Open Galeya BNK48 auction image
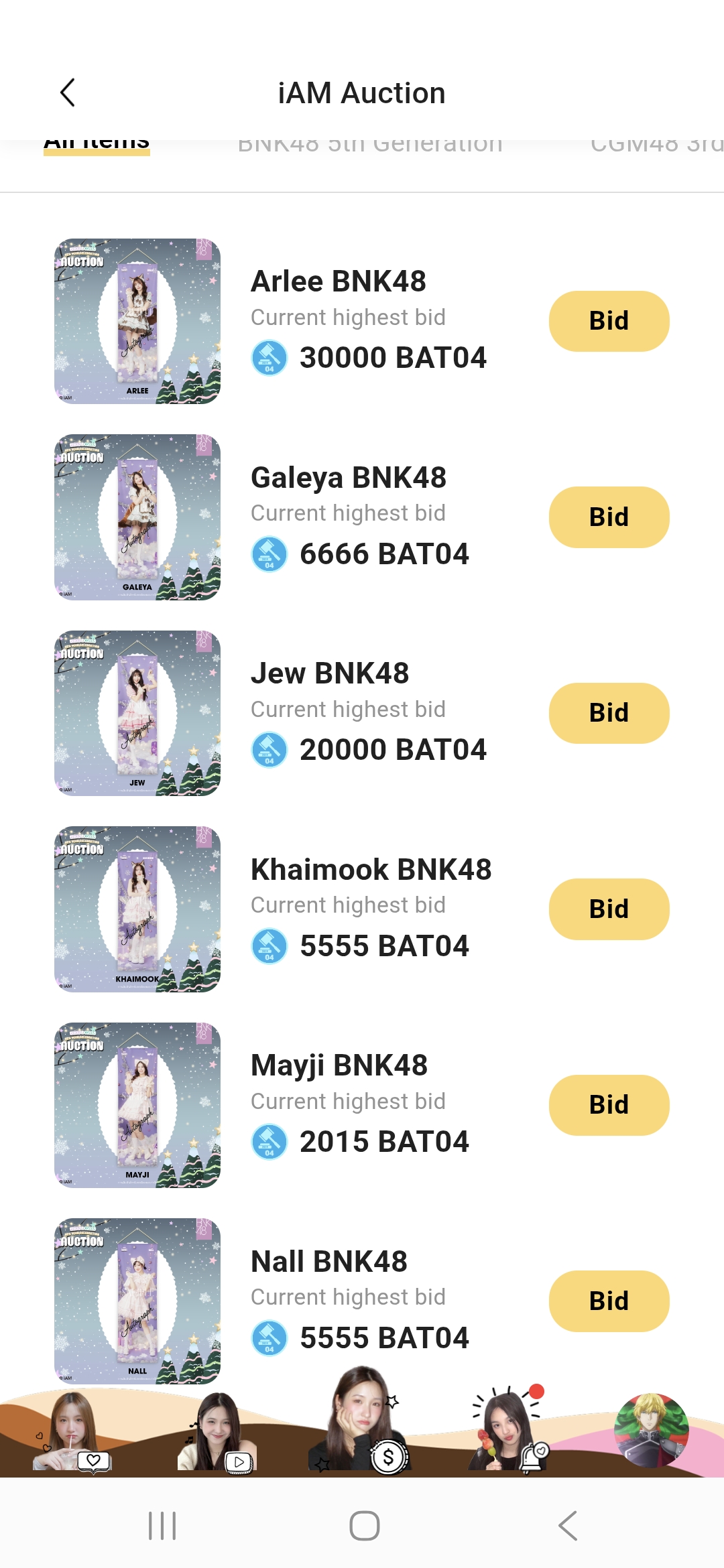This screenshot has width=724, height=1568. coord(137,517)
